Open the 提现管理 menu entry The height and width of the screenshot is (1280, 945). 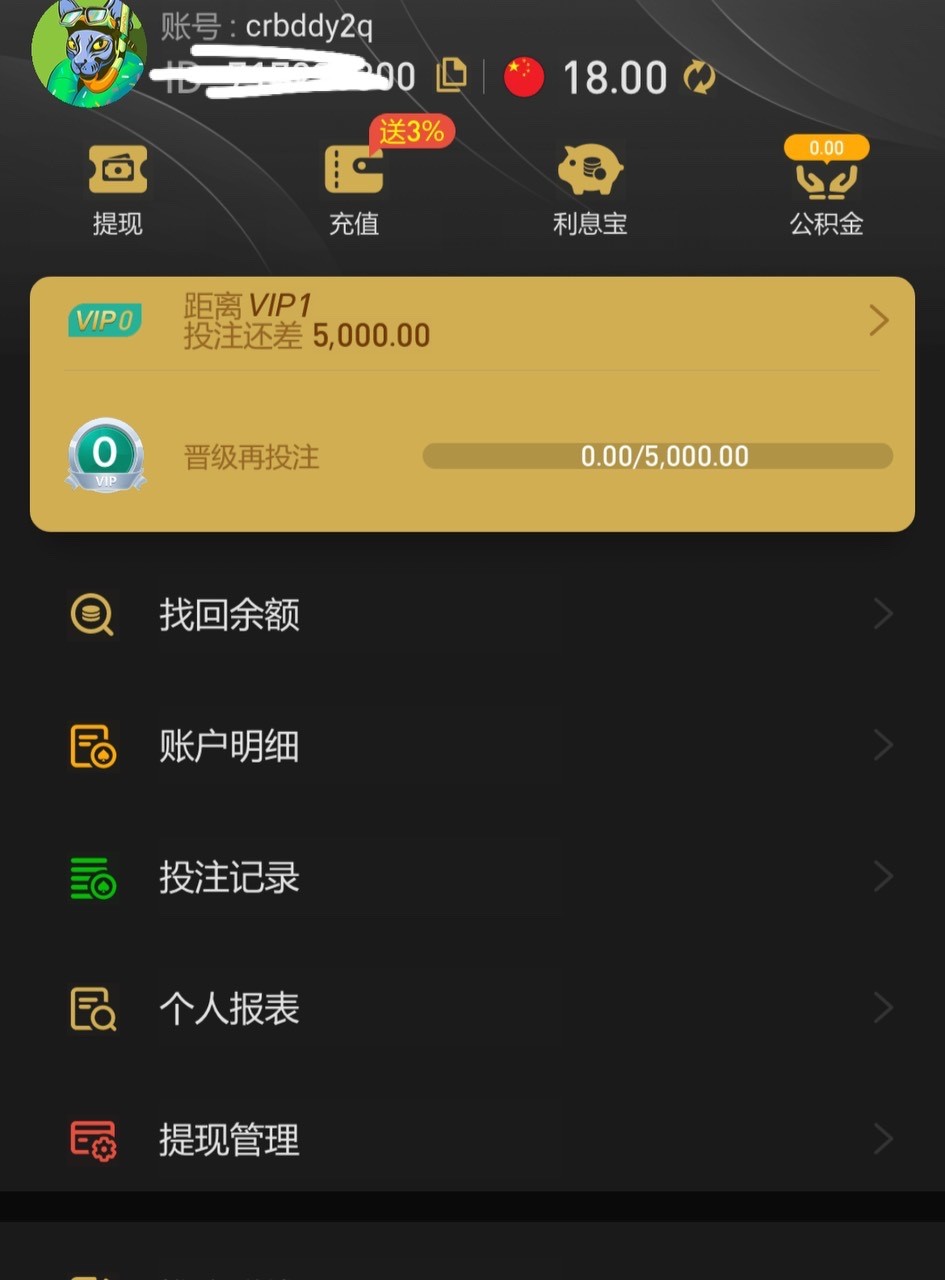pos(229,1139)
